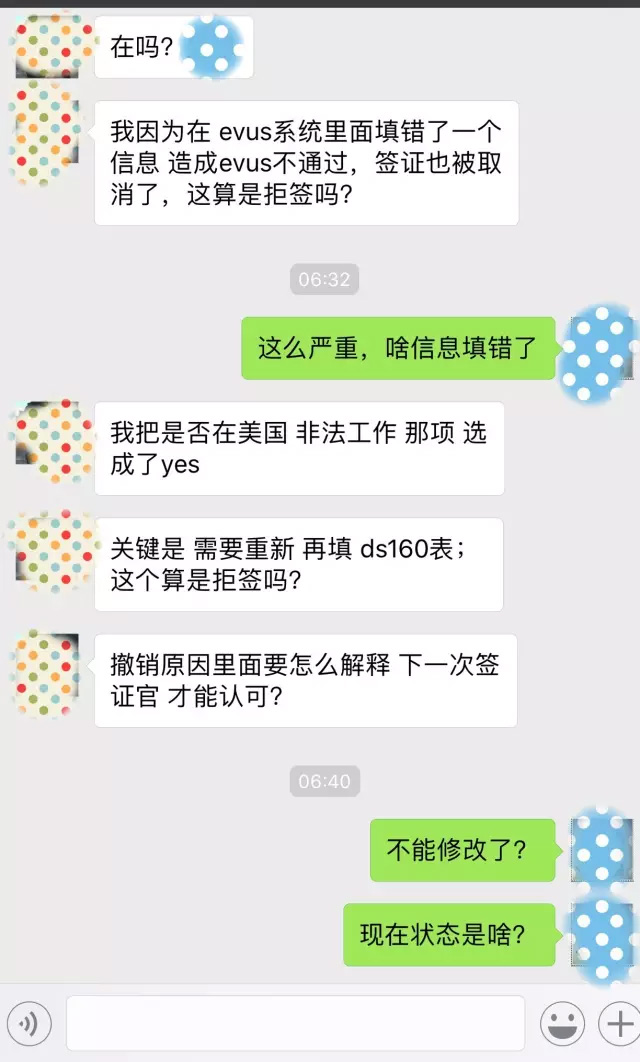Open the plus attachments menu
This screenshot has width=640, height=1062.
click(x=618, y=1023)
